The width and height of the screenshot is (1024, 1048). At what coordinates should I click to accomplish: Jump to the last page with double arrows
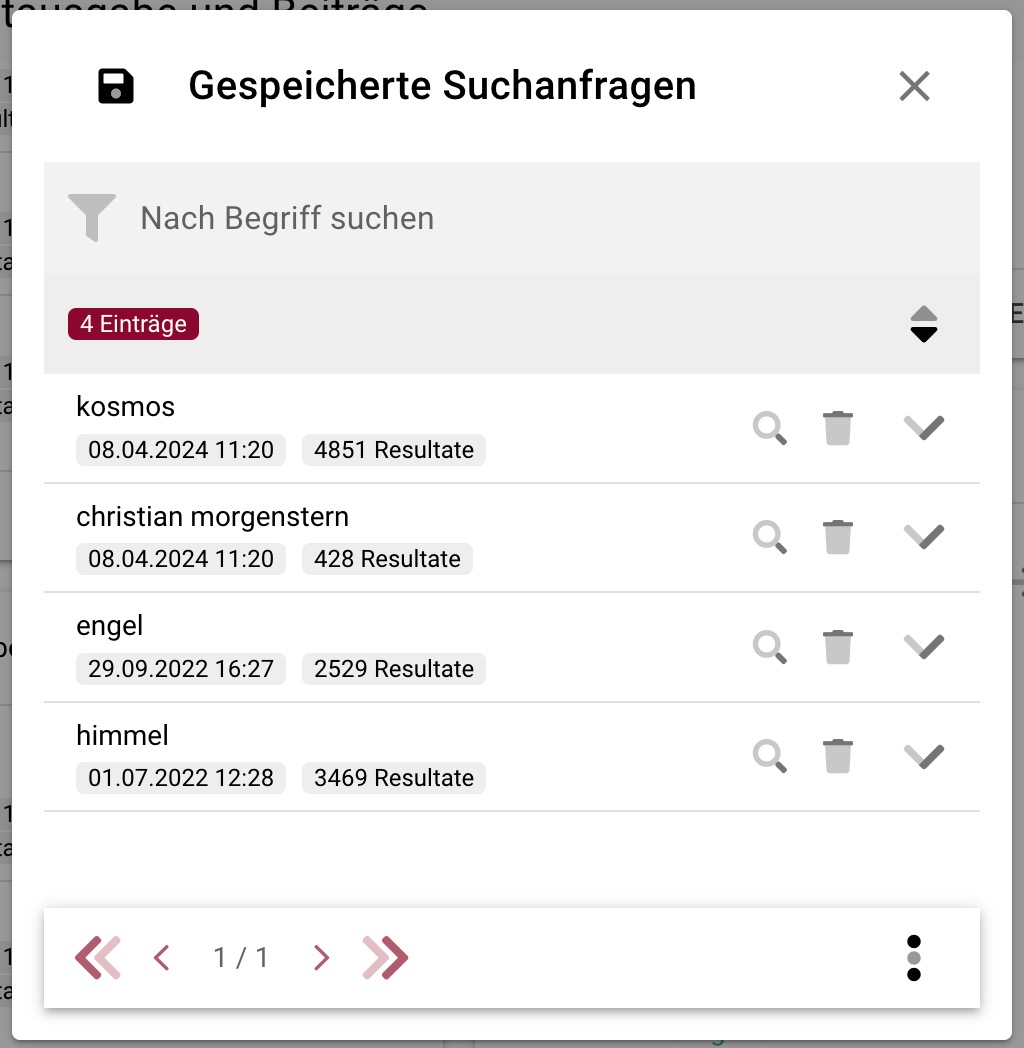[383, 957]
